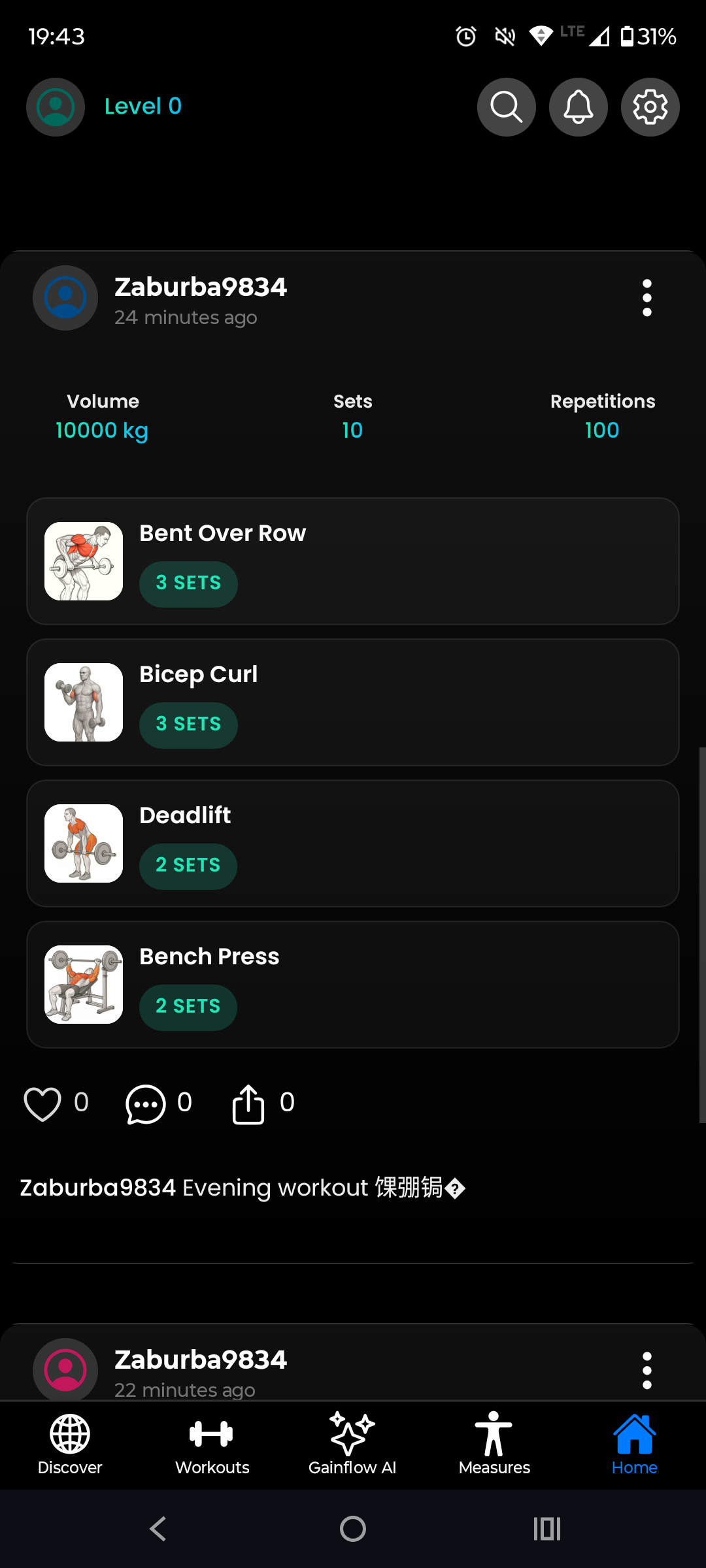The width and height of the screenshot is (706, 1568).
Task: Open the notifications bell
Action: click(578, 107)
